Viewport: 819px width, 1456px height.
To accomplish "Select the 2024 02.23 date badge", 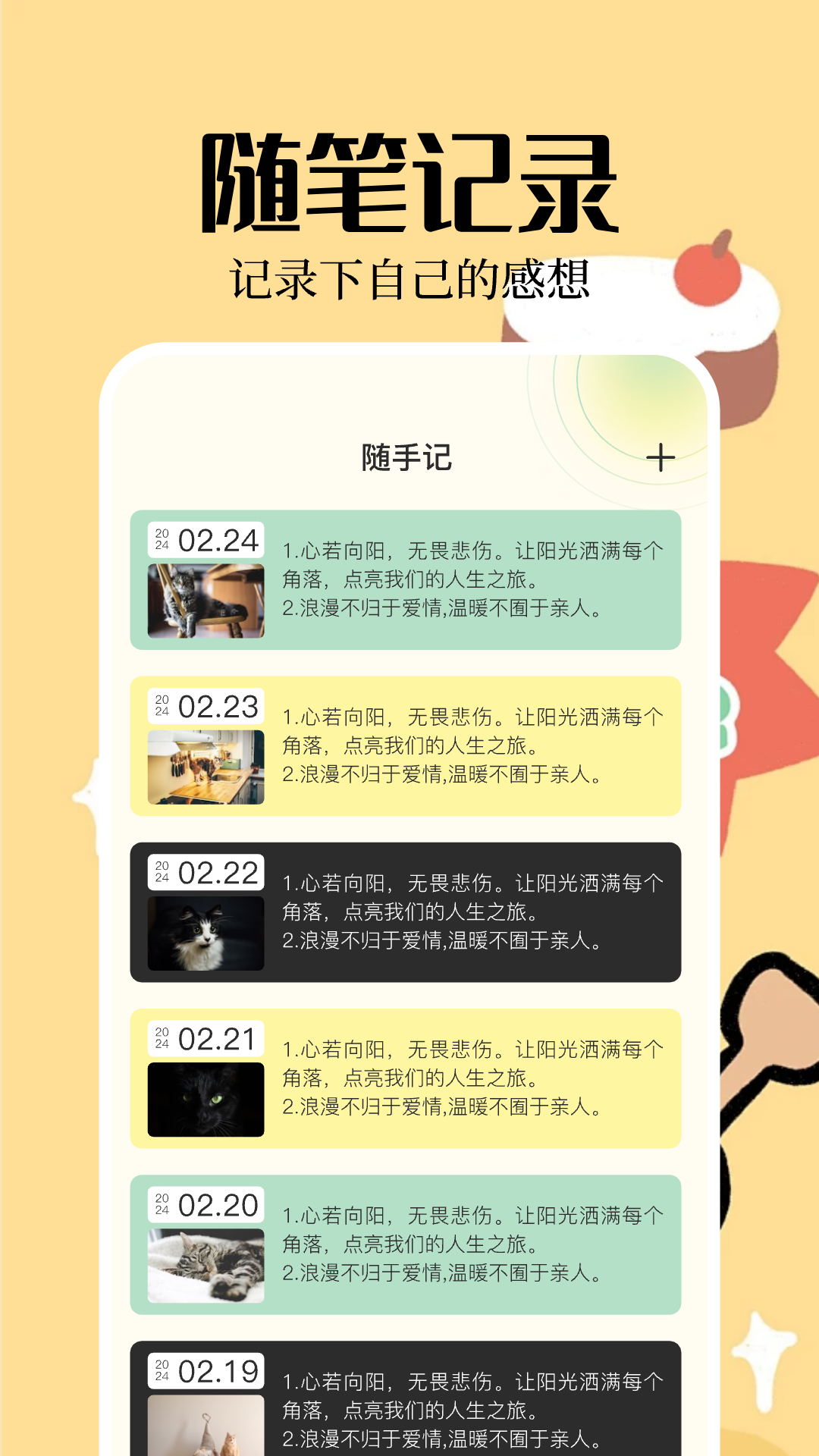I will pos(206,708).
